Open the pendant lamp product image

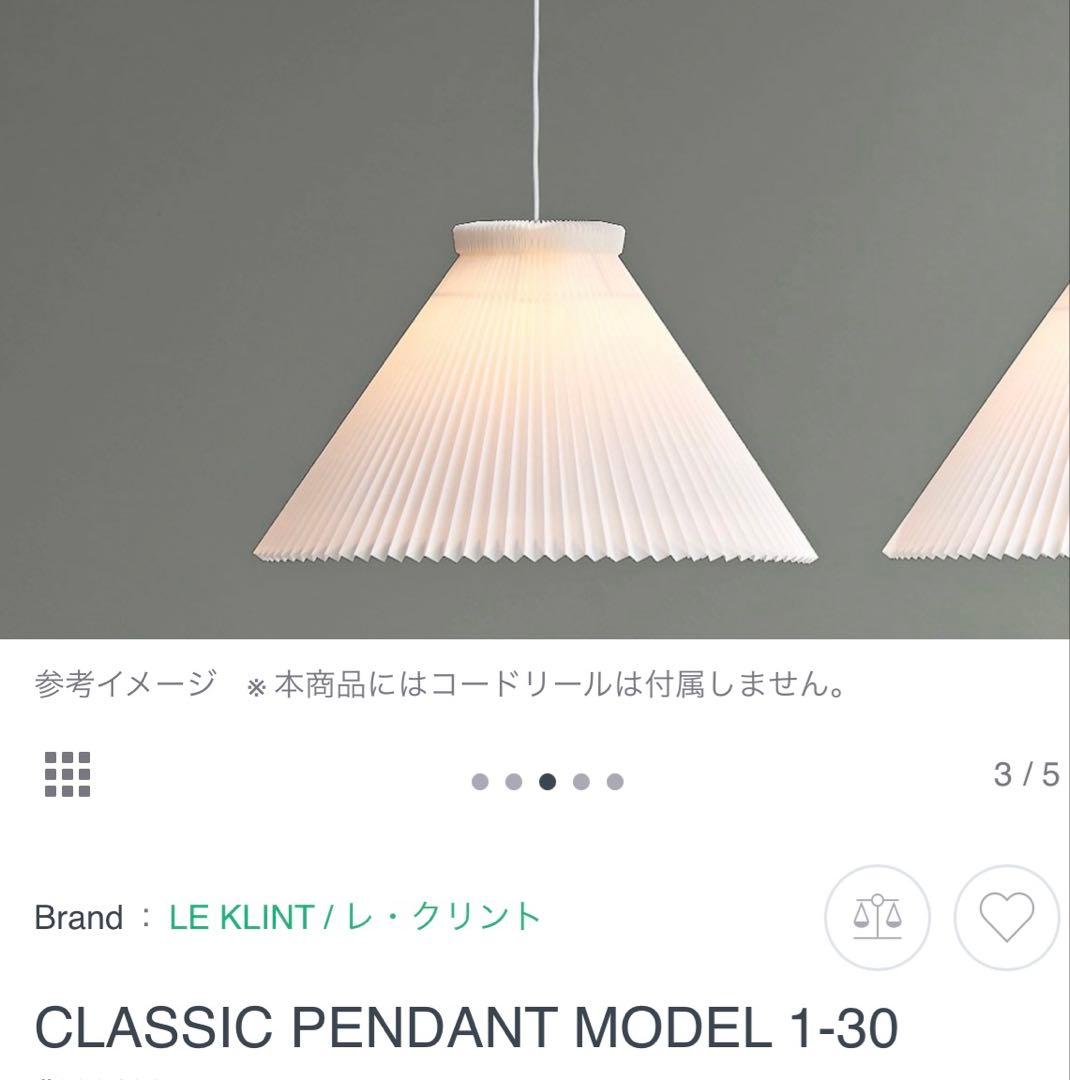535,400
